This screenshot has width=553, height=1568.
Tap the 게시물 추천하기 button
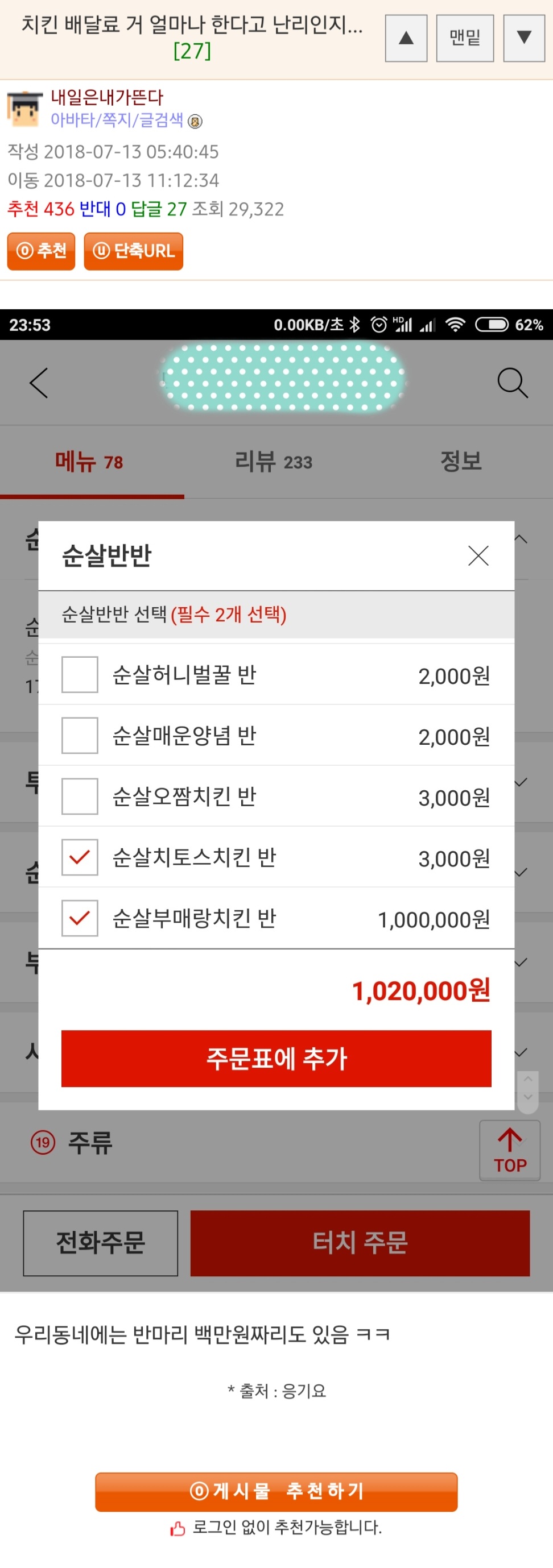276,1491
